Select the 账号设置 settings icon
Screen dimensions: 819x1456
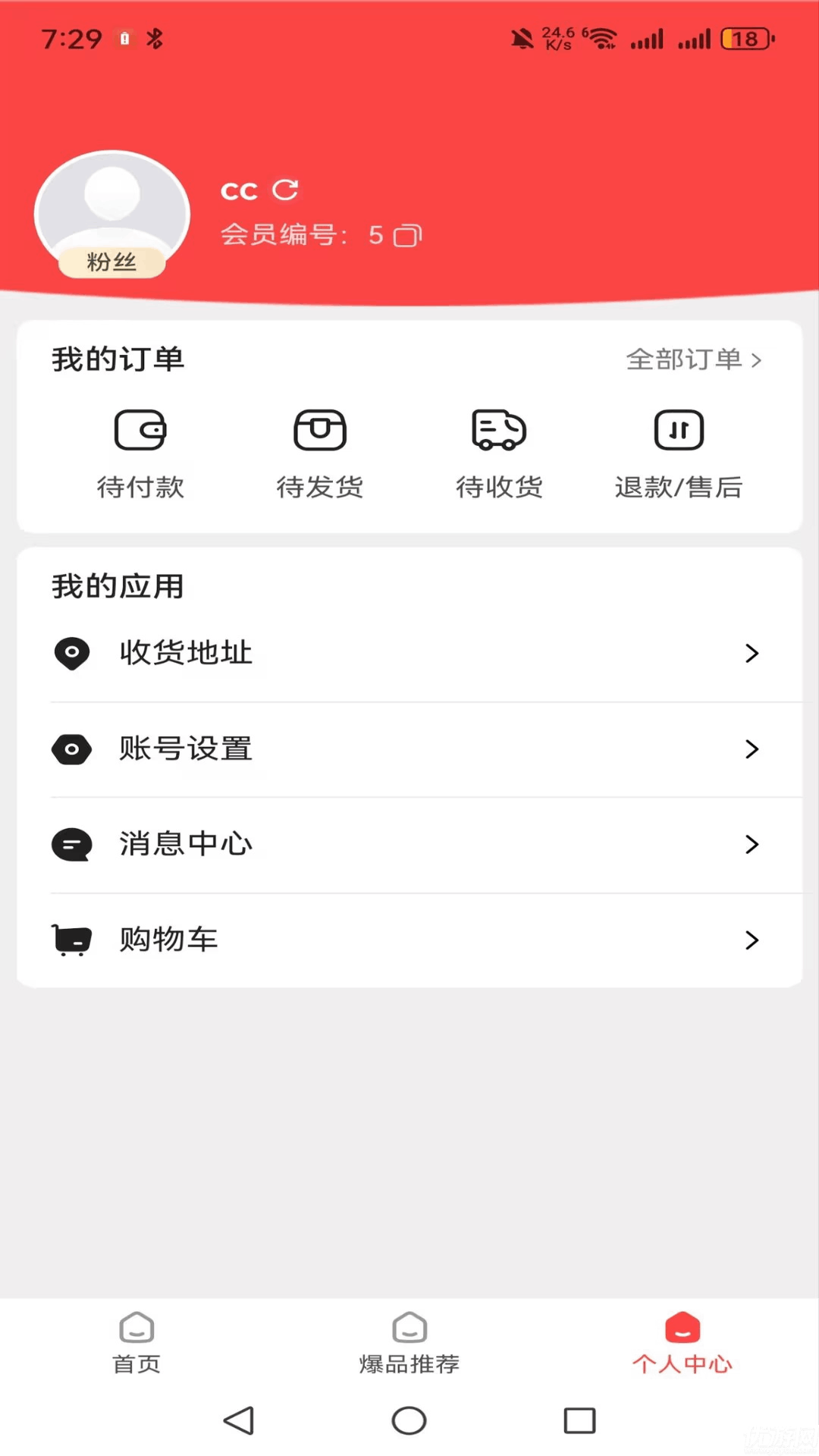[71, 748]
